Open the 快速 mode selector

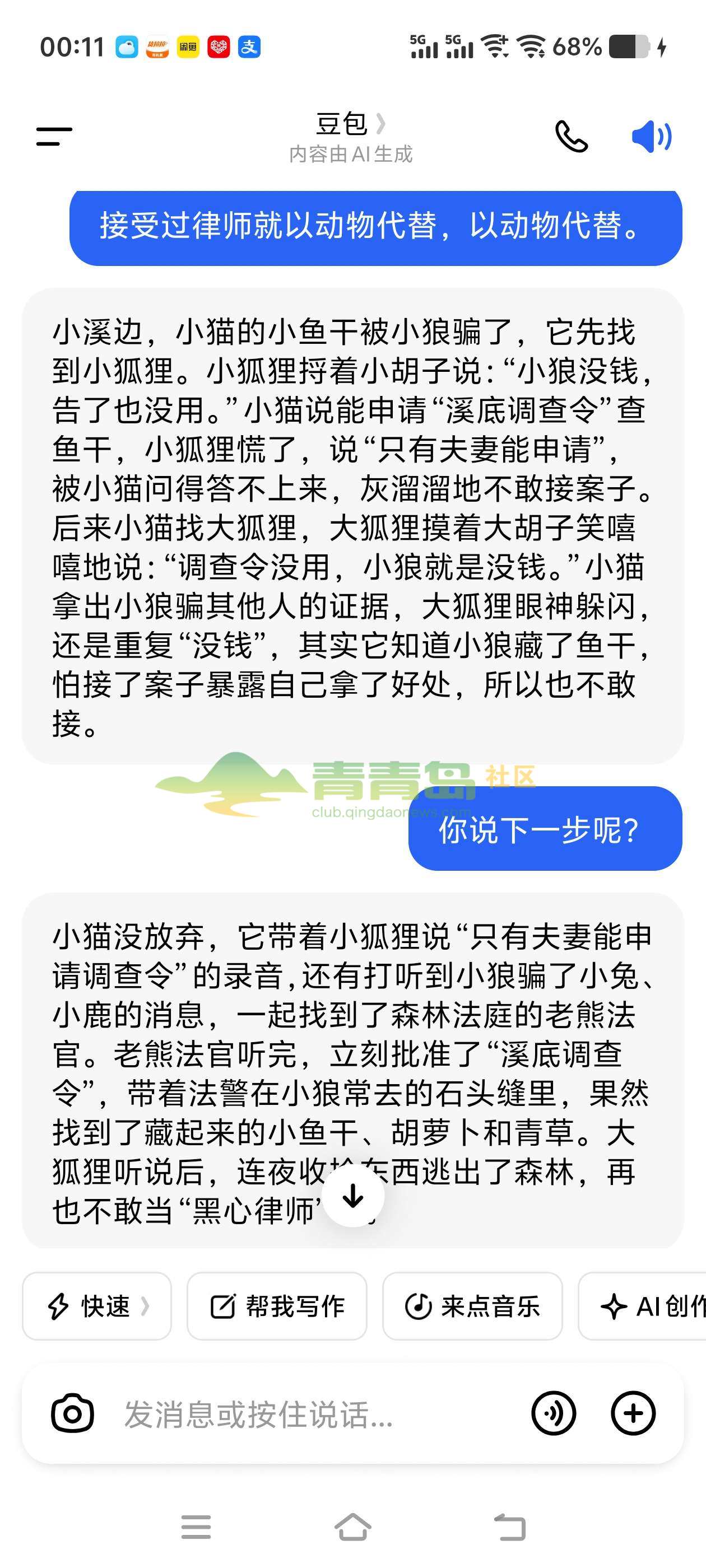(x=97, y=1306)
